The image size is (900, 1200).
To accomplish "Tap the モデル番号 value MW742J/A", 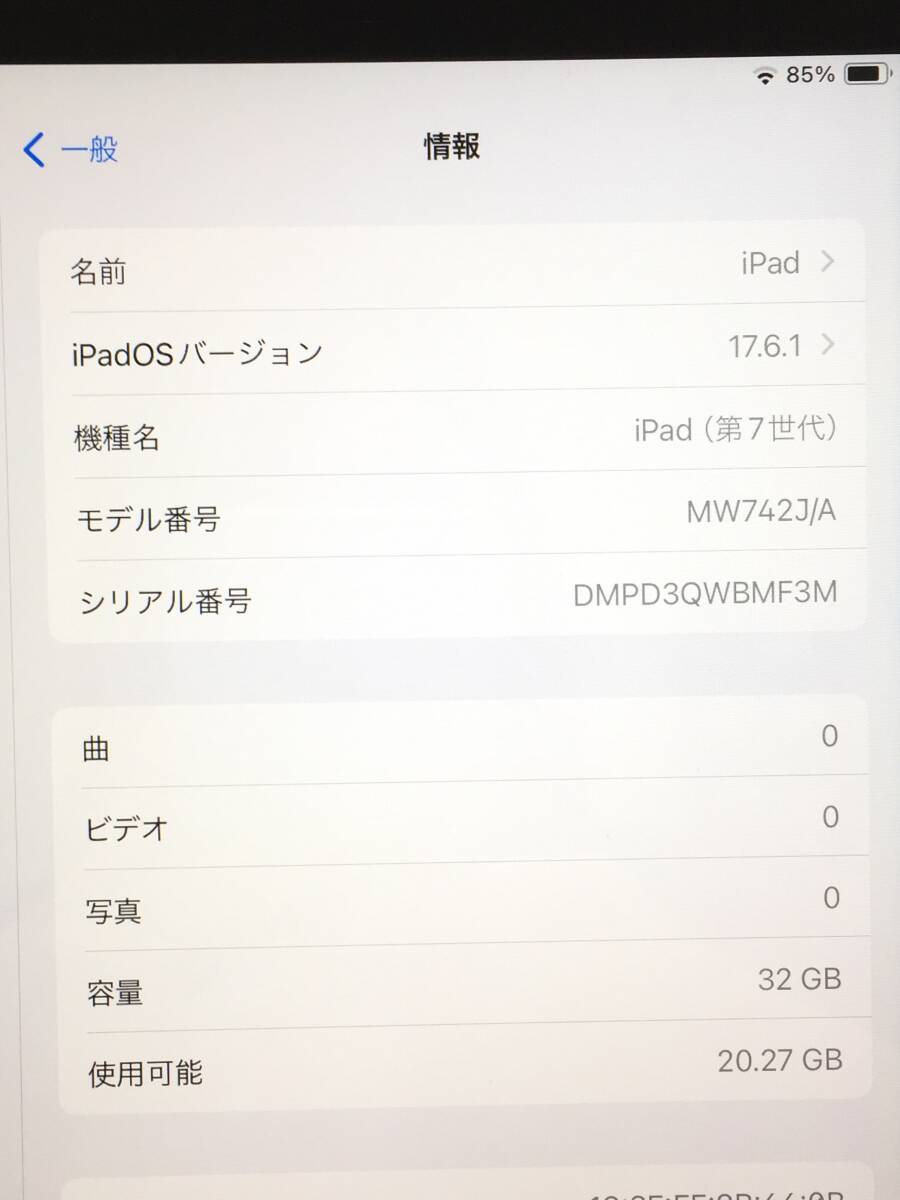I will pos(760,512).
